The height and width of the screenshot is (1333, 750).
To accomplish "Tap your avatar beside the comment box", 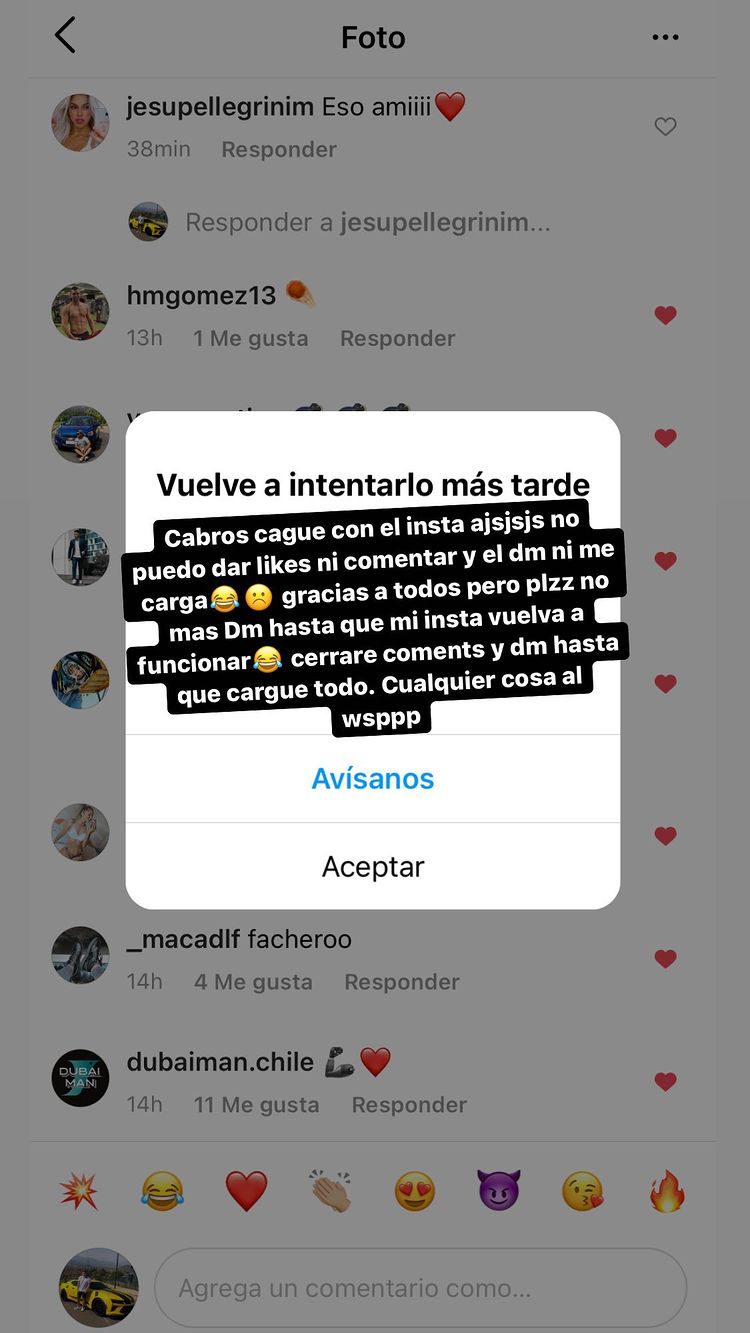I will (x=98, y=1288).
